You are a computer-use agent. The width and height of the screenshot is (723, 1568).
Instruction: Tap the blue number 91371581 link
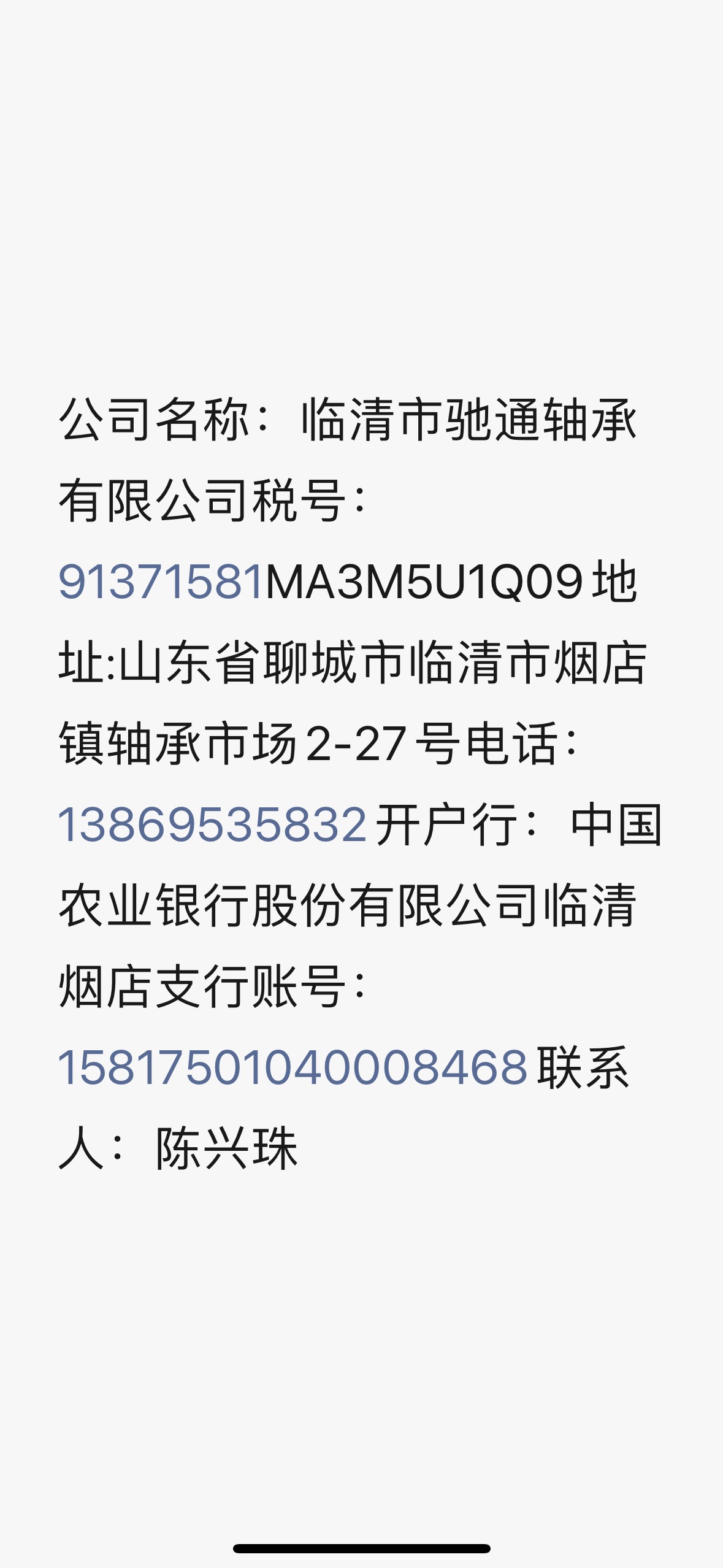point(161,582)
